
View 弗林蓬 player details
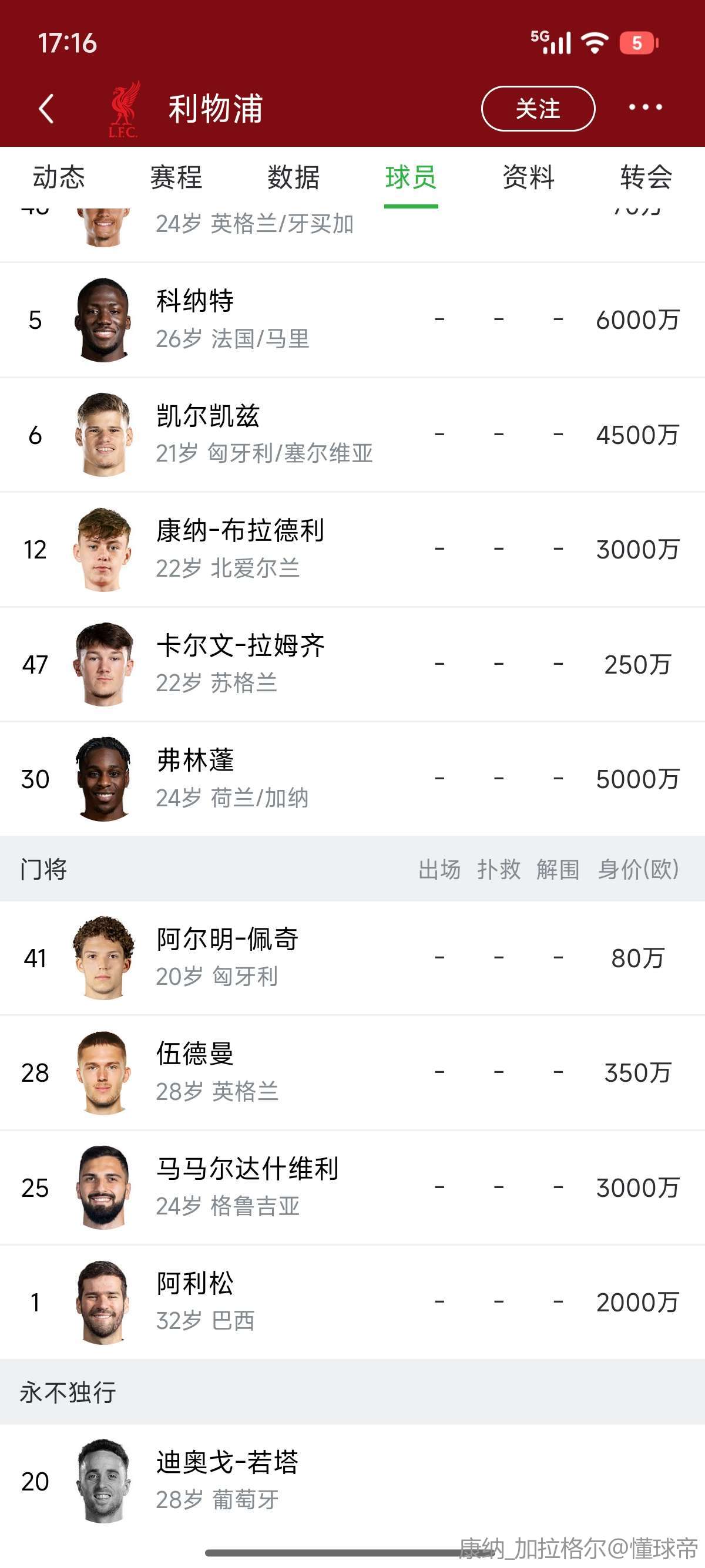tap(352, 779)
